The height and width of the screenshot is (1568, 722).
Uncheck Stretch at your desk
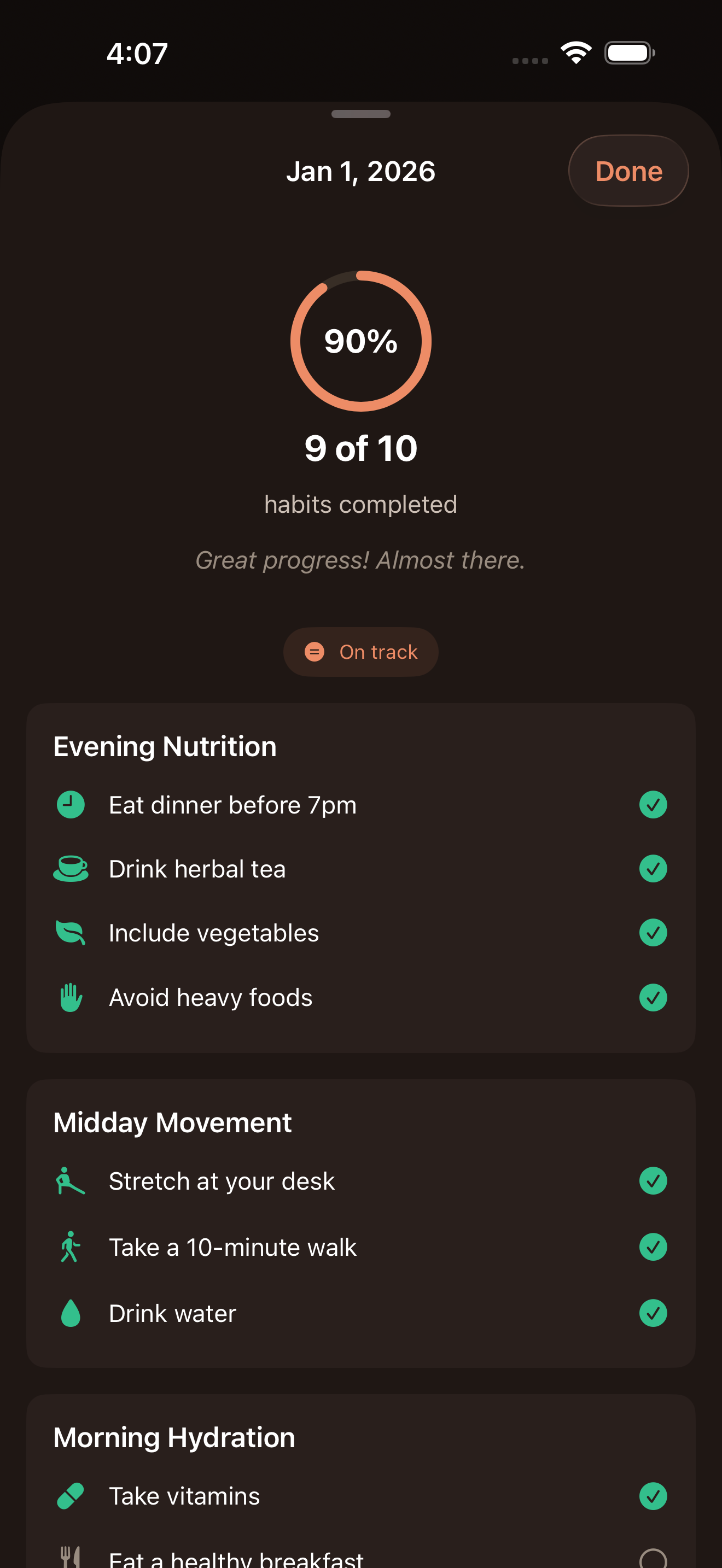[653, 1181]
